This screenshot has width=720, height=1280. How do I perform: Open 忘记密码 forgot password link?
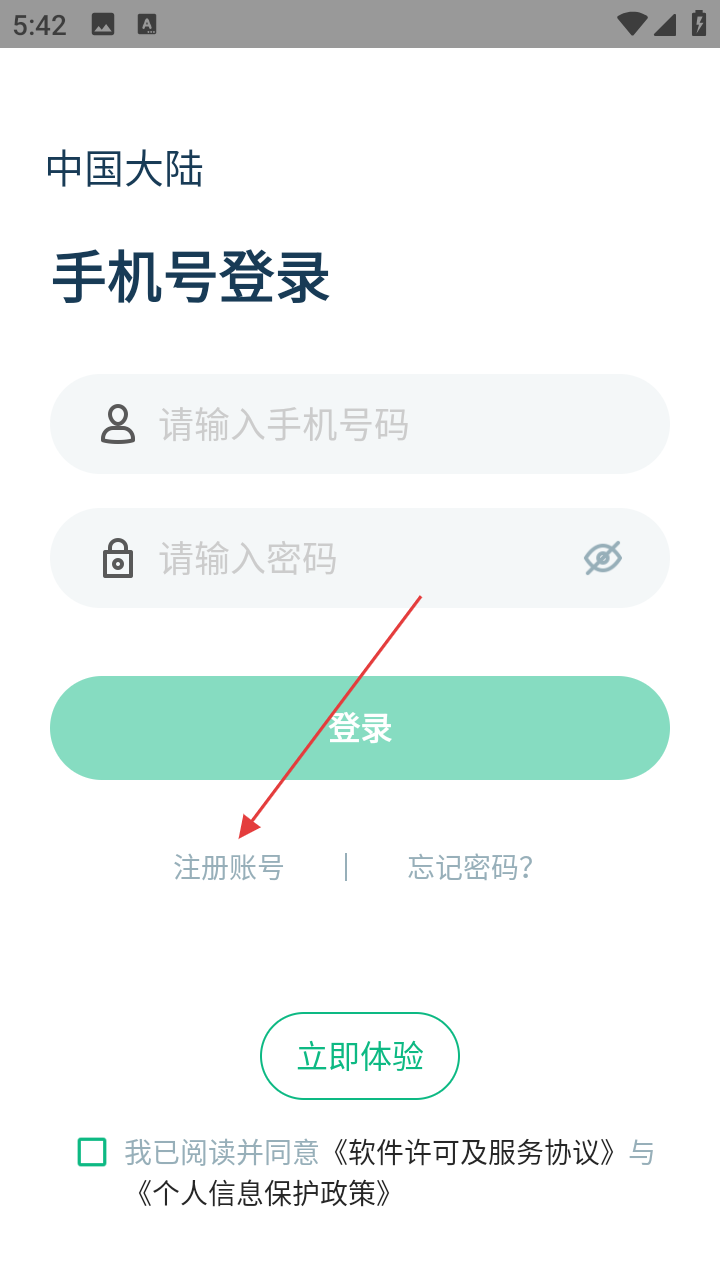[470, 867]
